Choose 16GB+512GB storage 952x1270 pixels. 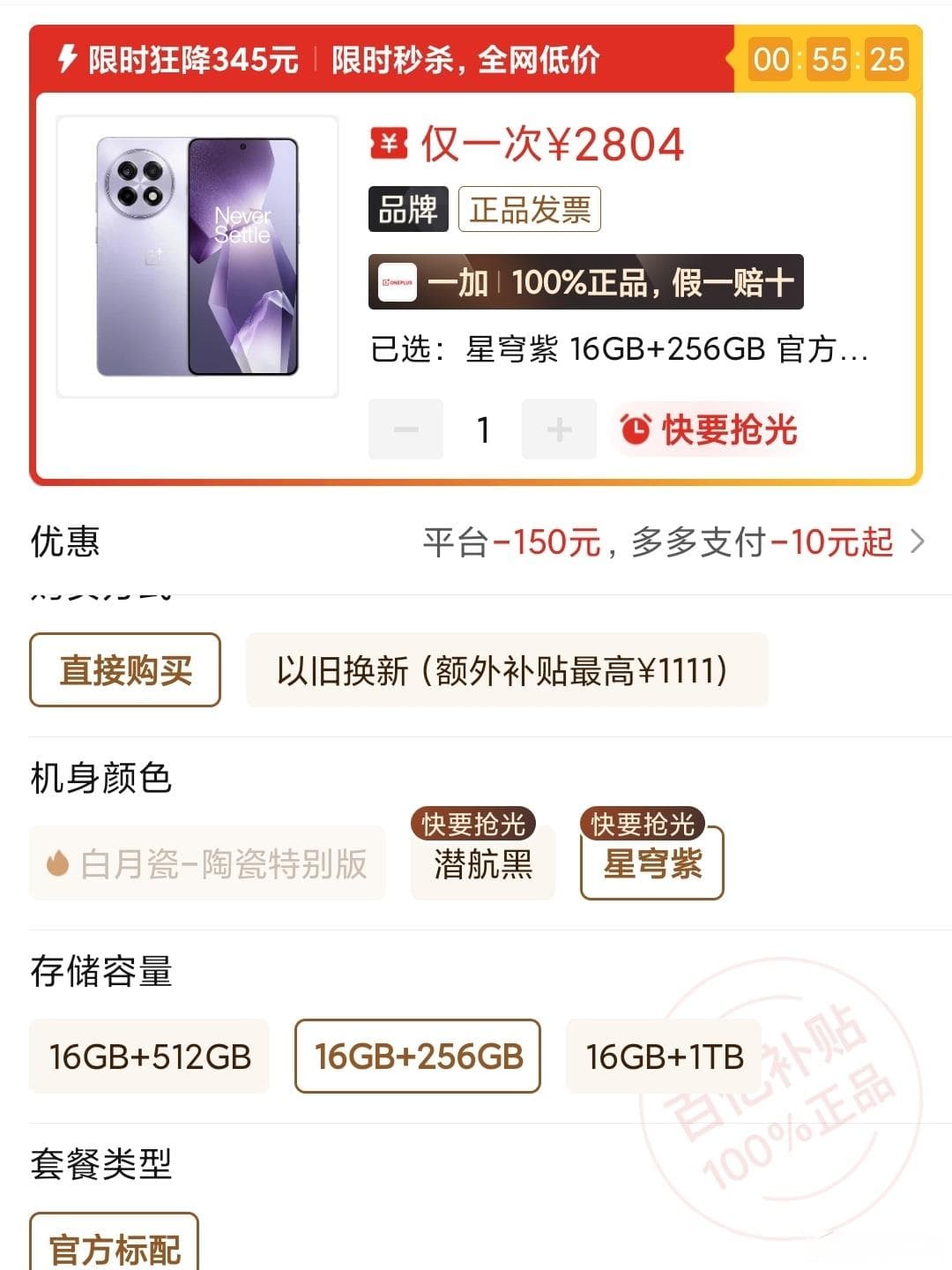(149, 1057)
